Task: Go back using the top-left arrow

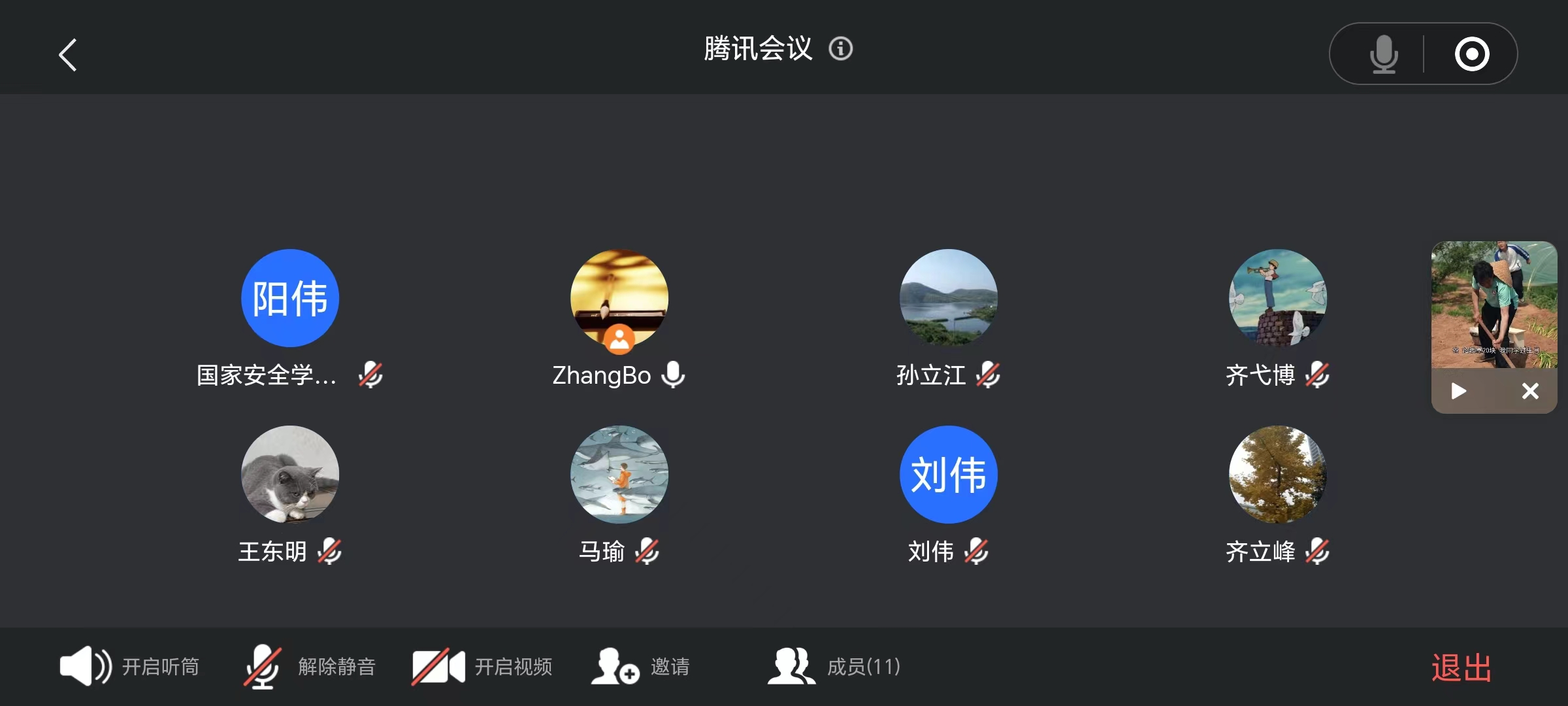Action: pos(68,55)
